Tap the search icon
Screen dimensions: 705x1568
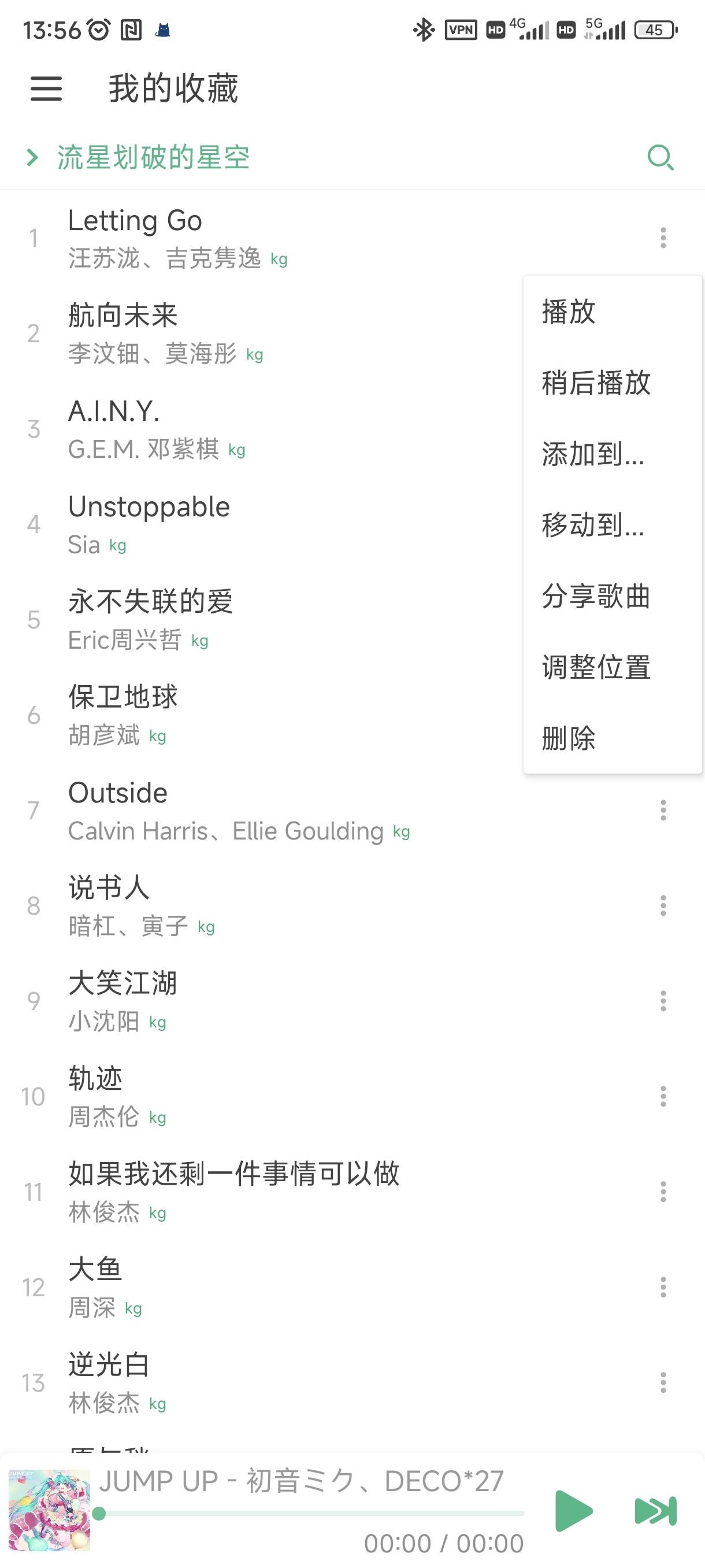coord(660,158)
